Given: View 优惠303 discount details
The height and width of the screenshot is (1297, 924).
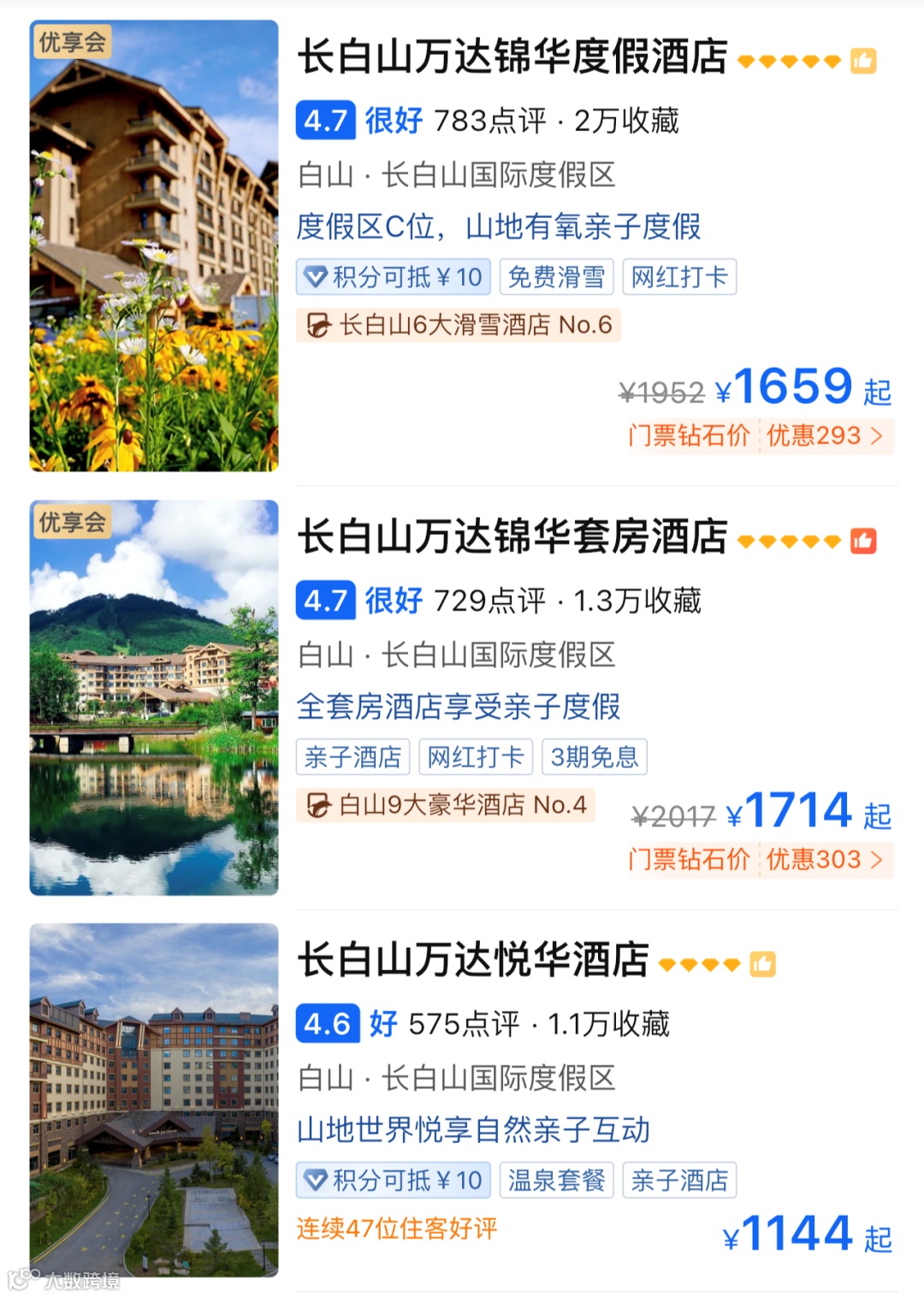Looking at the screenshot, I should (x=824, y=860).
